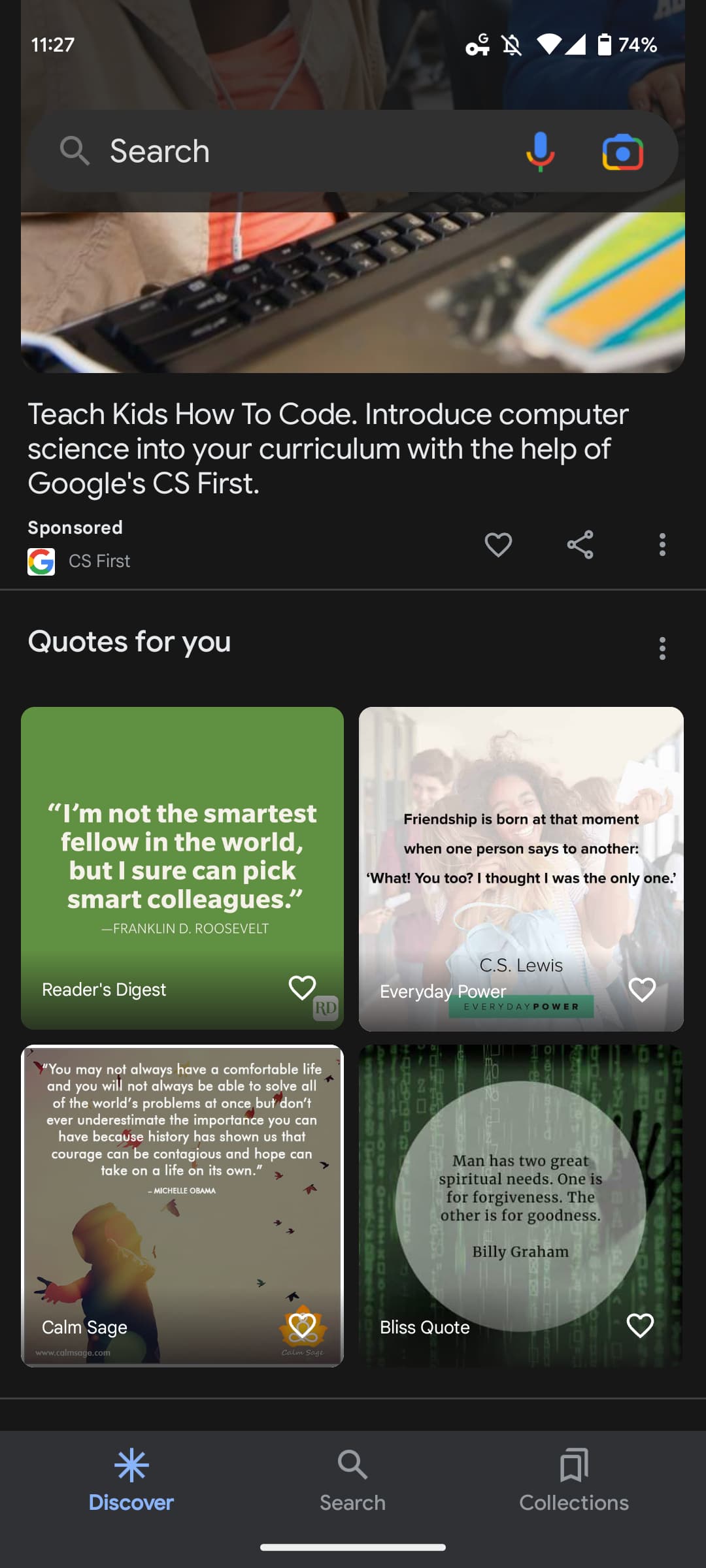Open Quotes for you options menu

coord(662,648)
